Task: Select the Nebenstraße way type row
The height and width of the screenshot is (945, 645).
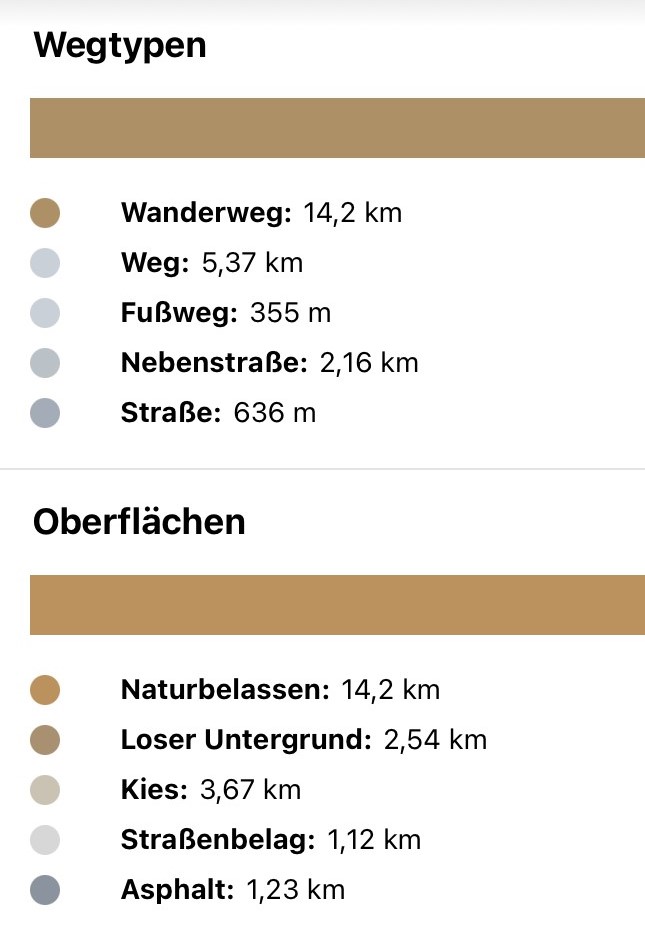Action: click(269, 363)
